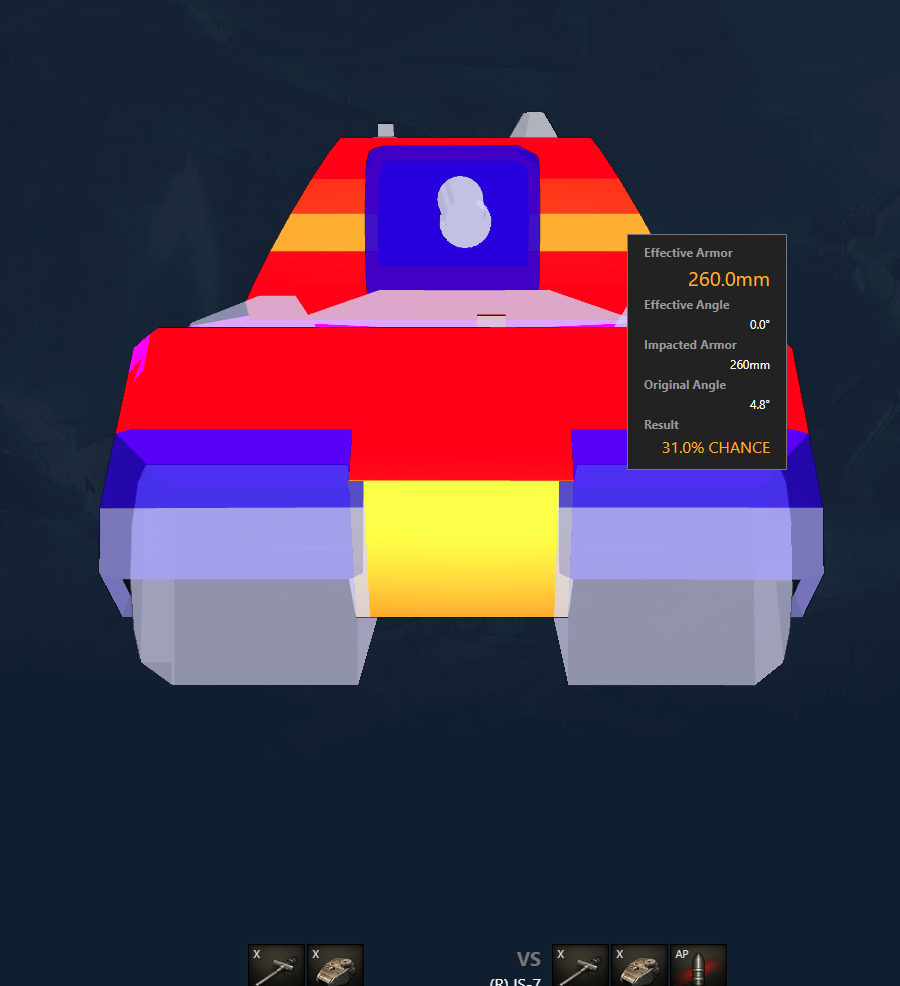This screenshot has width=900, height=986.
Task: Select the target tank's tier X turret module
Action: pos(335,966)
